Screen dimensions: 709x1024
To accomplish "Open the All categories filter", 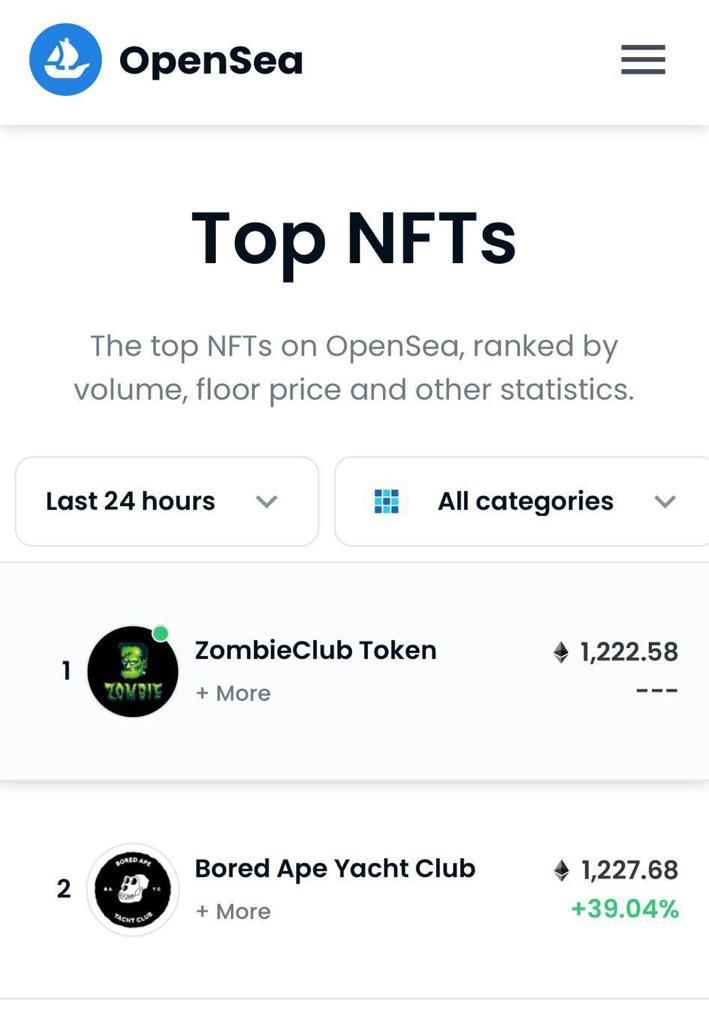I will click(523, 501).
